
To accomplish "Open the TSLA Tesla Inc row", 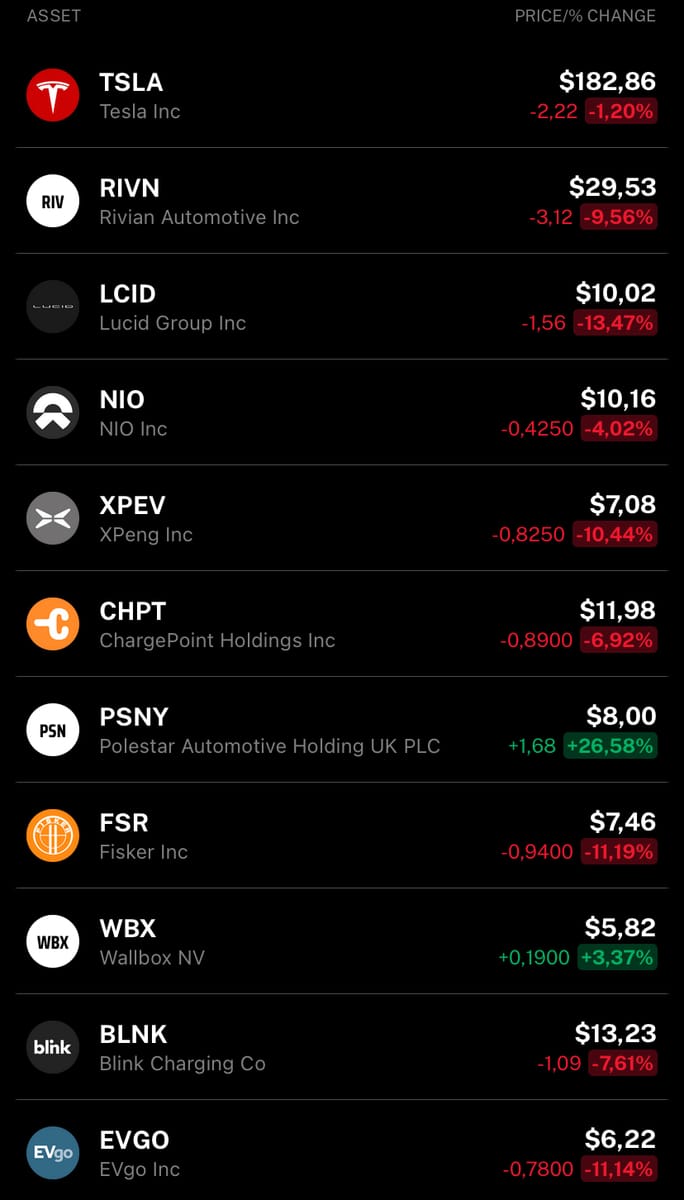I will click(x=342, y=96).
